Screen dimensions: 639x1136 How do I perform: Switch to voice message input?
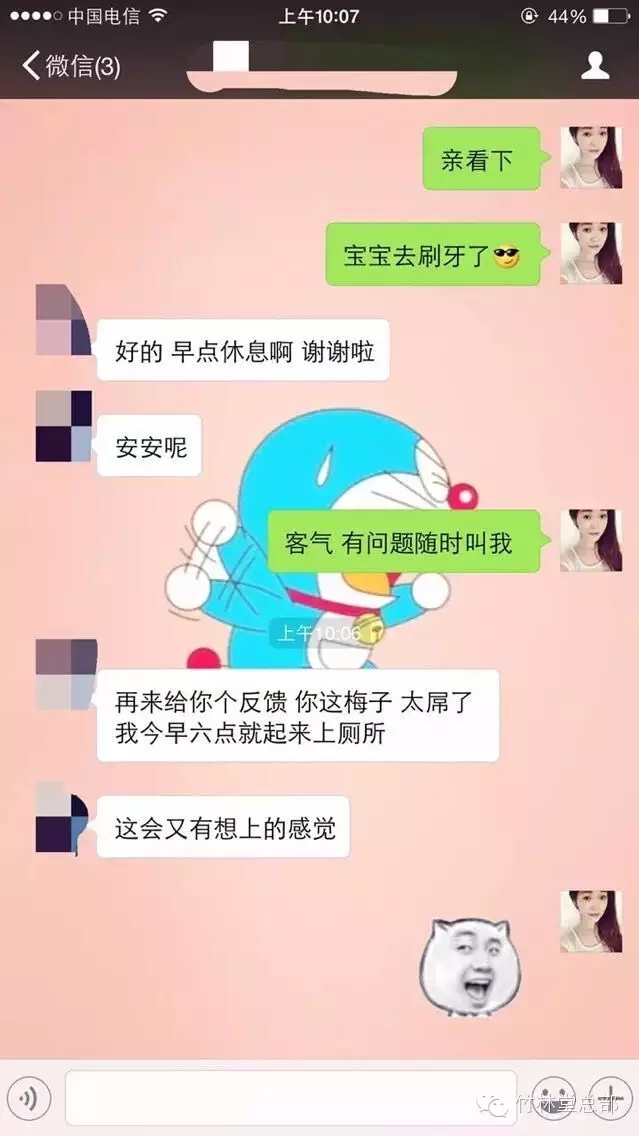(31, 1099)
